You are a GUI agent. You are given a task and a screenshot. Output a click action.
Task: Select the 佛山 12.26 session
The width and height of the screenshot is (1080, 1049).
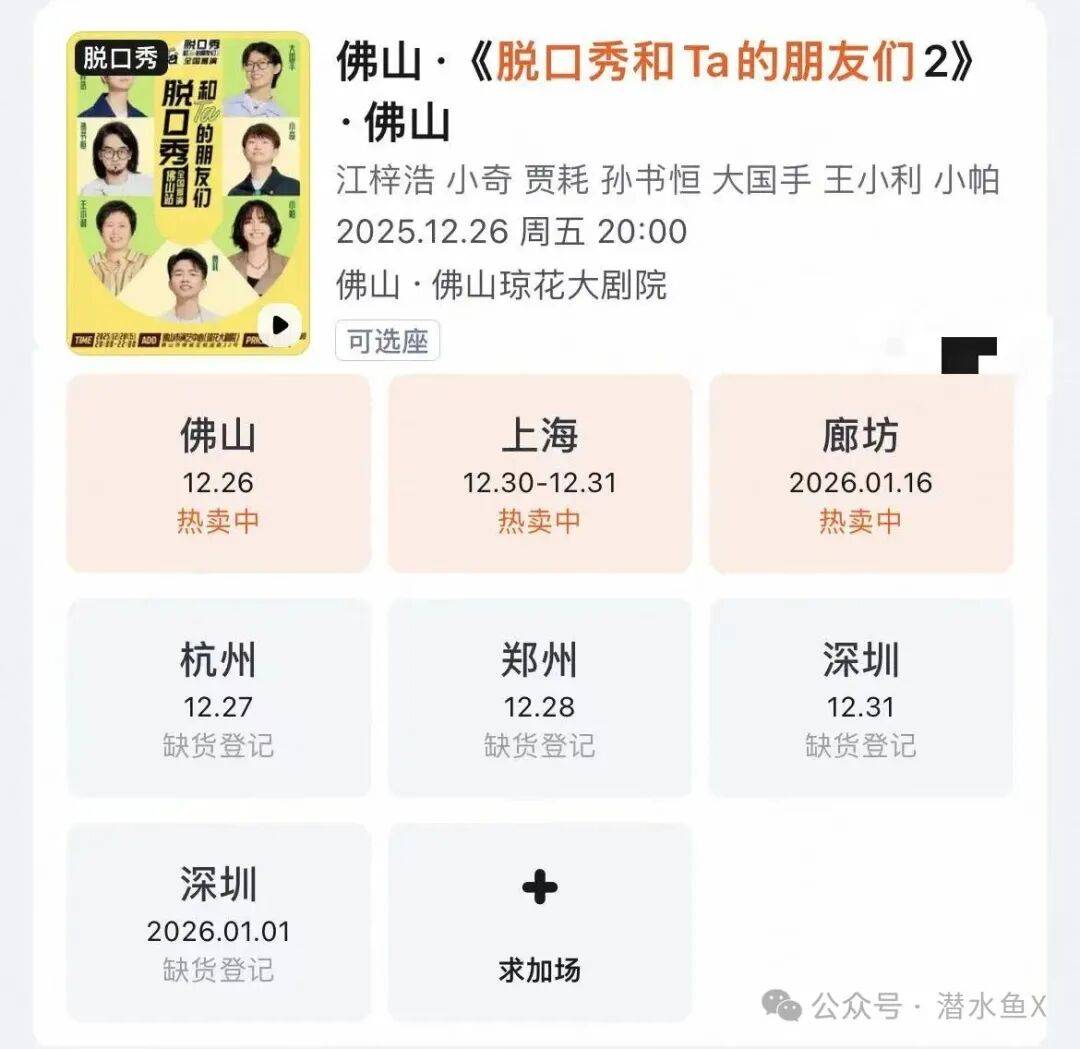point(218,474)
